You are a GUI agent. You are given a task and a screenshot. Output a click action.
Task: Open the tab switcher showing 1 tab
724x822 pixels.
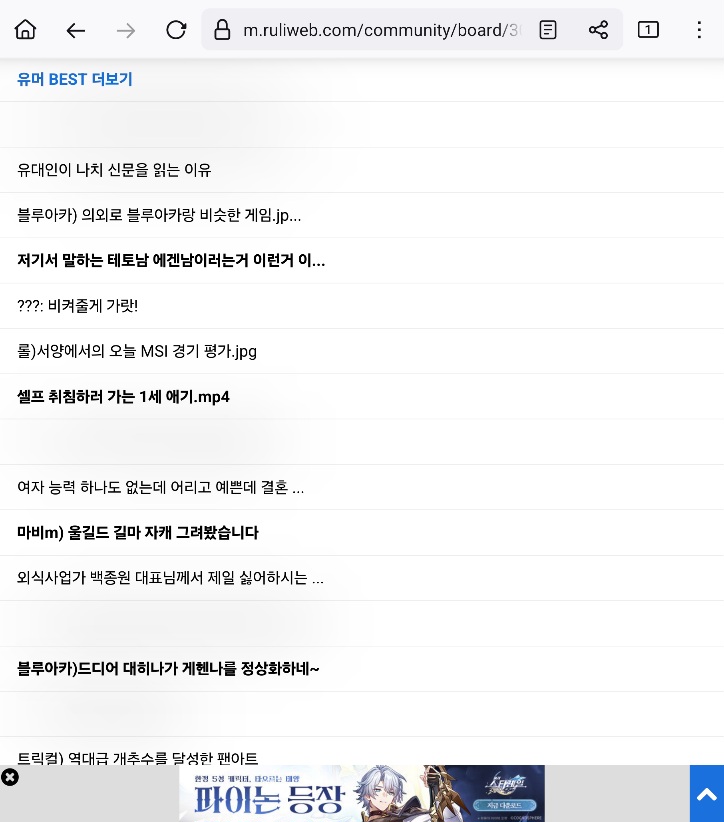648,30
